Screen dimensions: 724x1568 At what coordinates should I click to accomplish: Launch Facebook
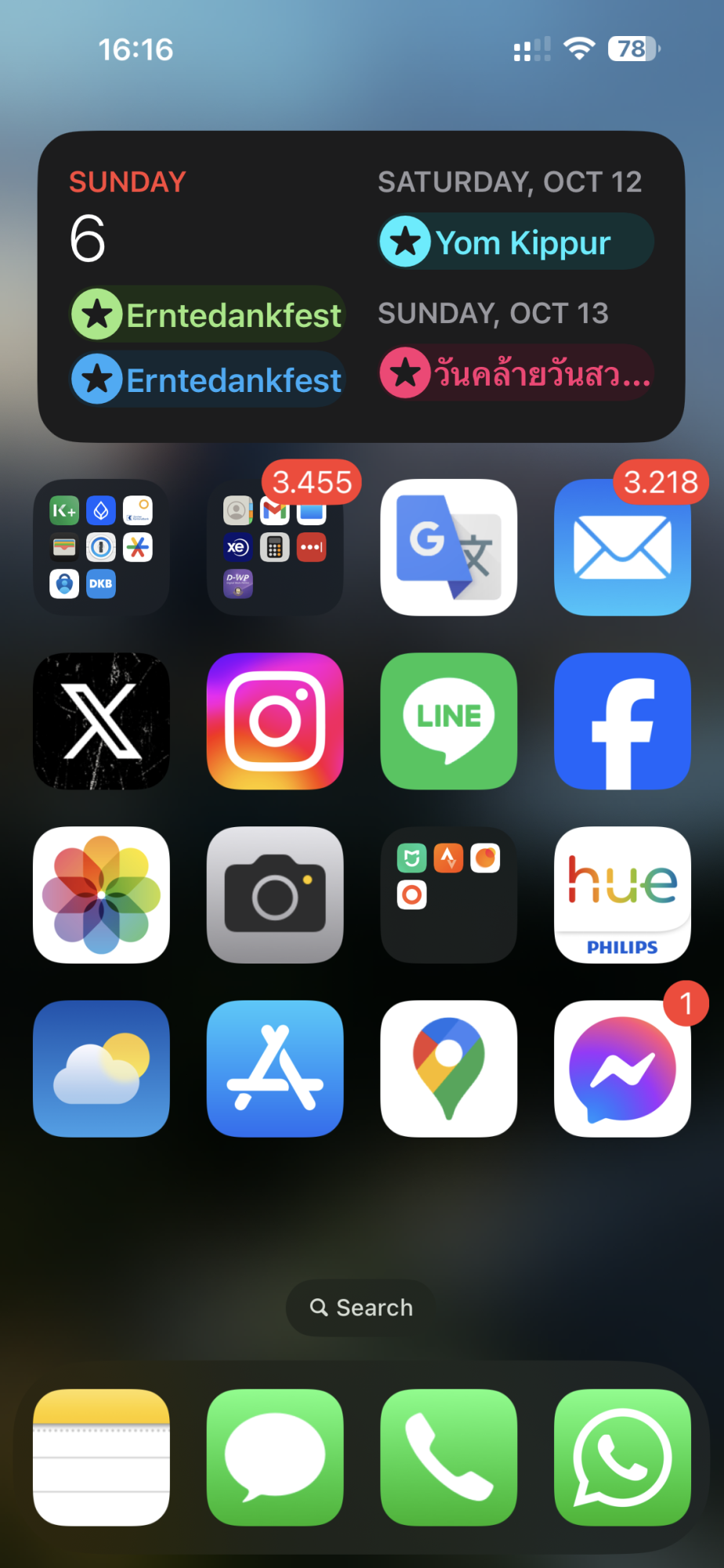pyautogui.click(x=622, y=721)
